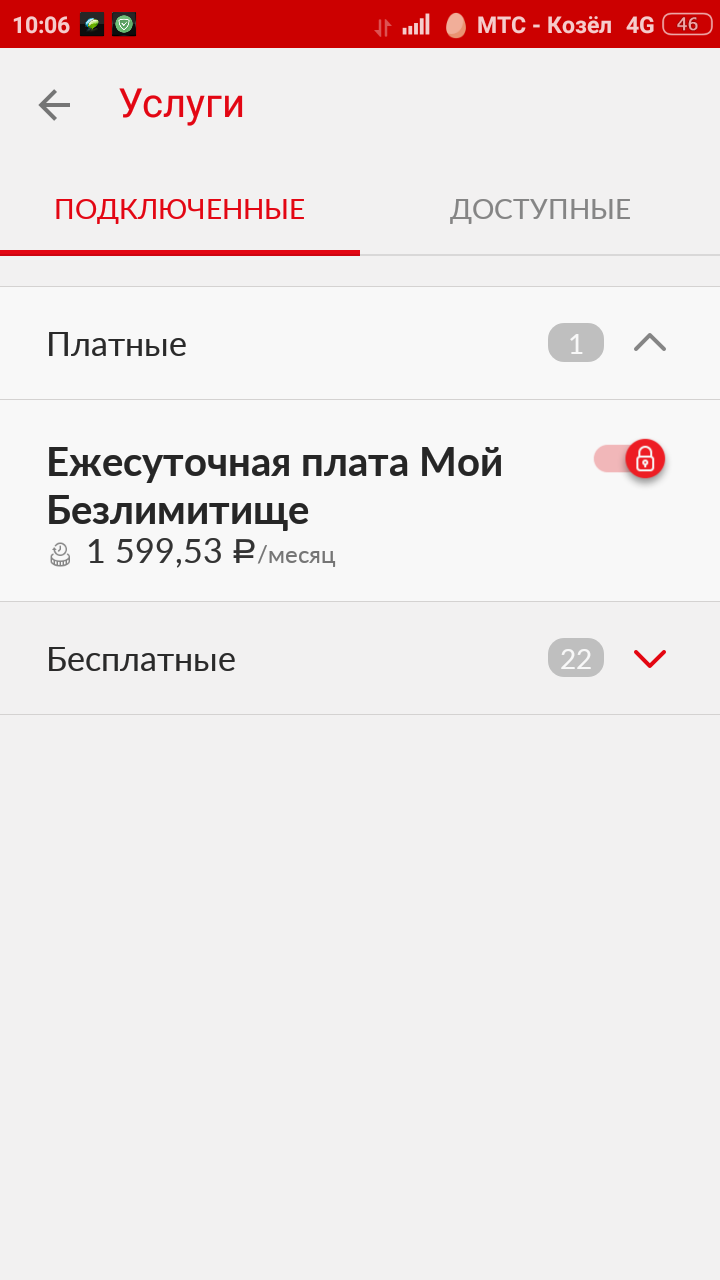Click the battery level indicator showing 46

coord(688,23)
